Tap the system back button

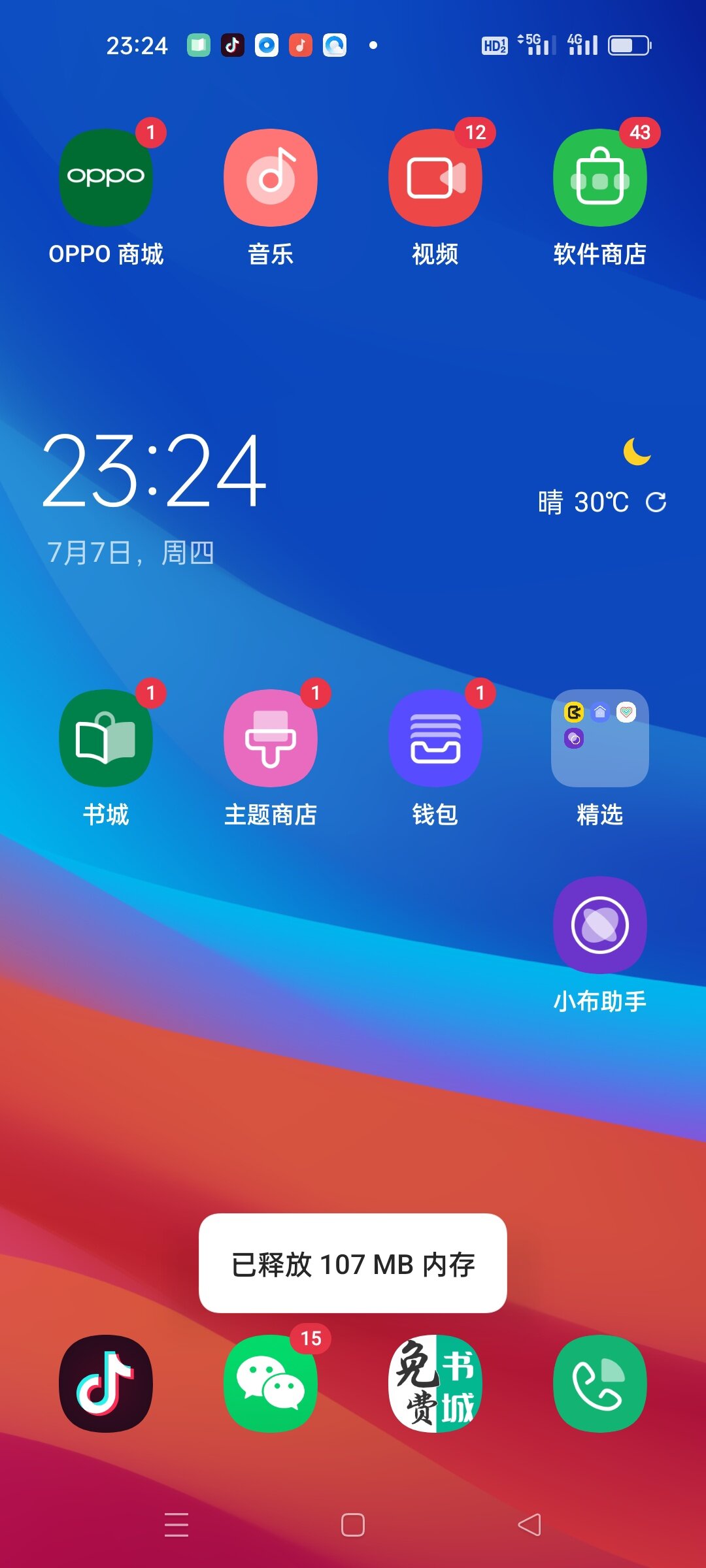(x=529, y=1525)
